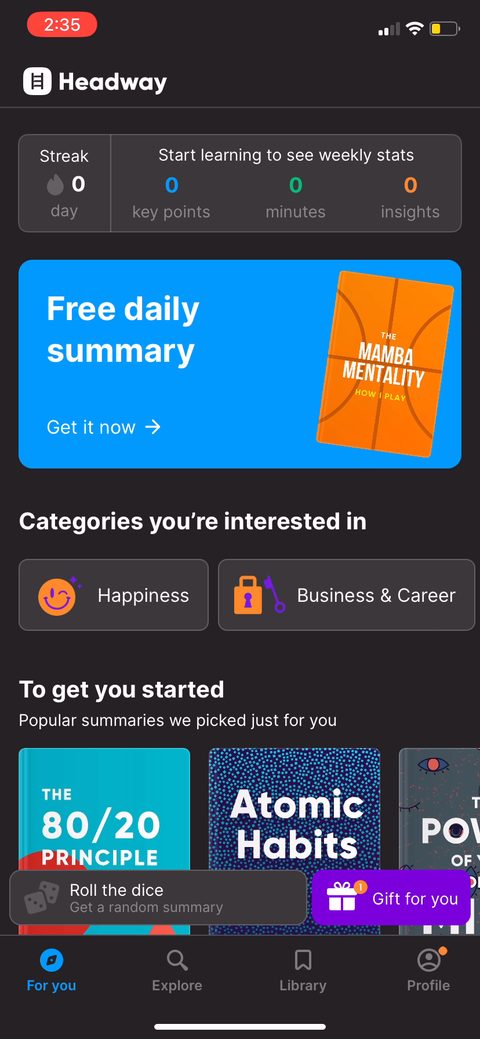480x1039 pixels.
Task: Claim the Gift for you offer
Action: click(x=390, y=898)
